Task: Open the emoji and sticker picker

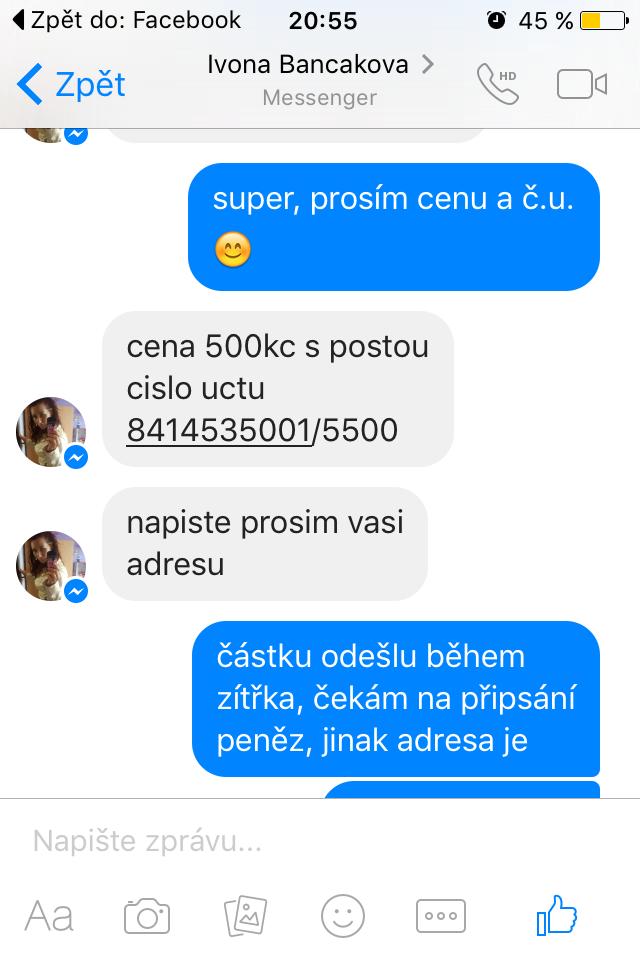Action: click(343, 915)
